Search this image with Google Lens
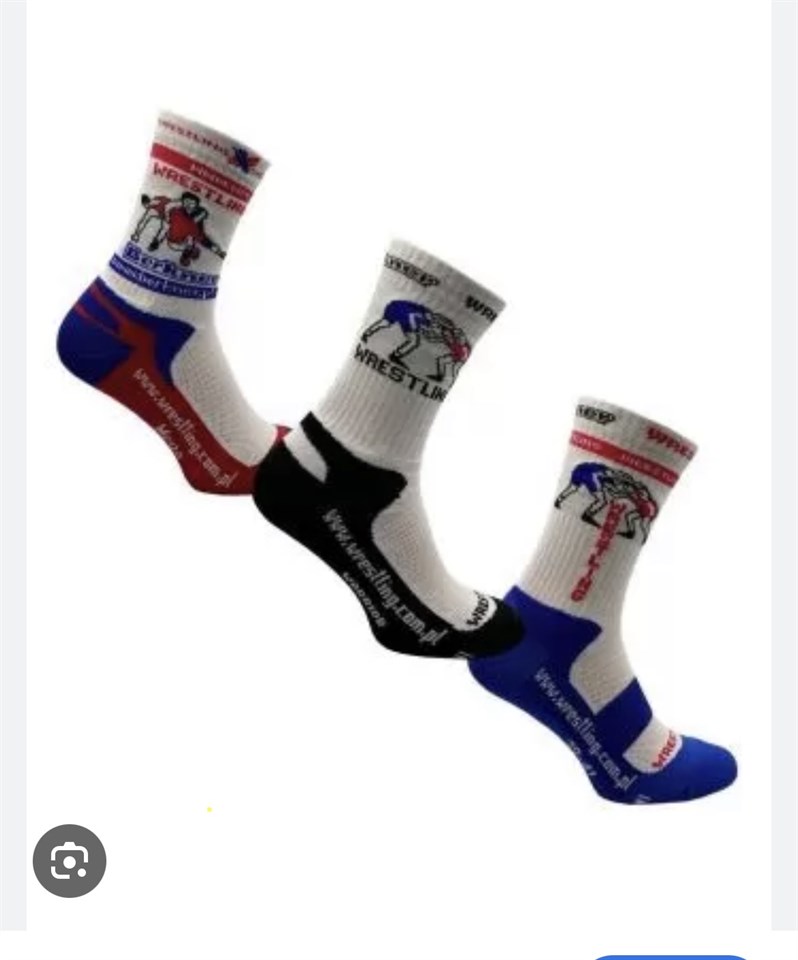Screen dimensions: 798x960 point(69,860)
